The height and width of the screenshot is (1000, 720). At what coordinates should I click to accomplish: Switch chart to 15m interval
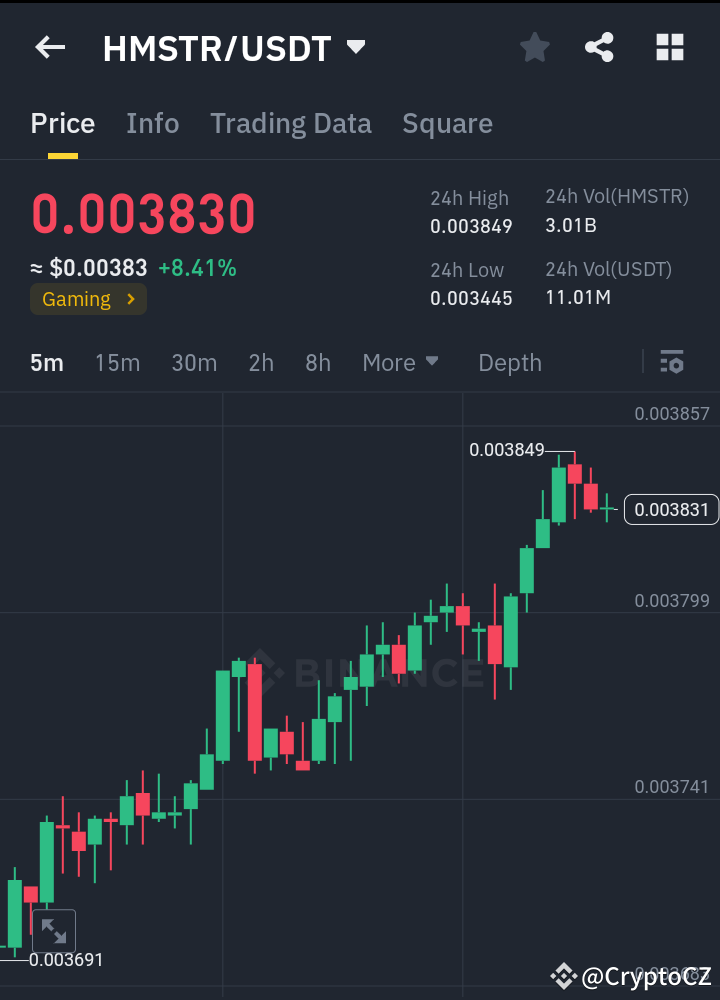(x=117, y=362)
